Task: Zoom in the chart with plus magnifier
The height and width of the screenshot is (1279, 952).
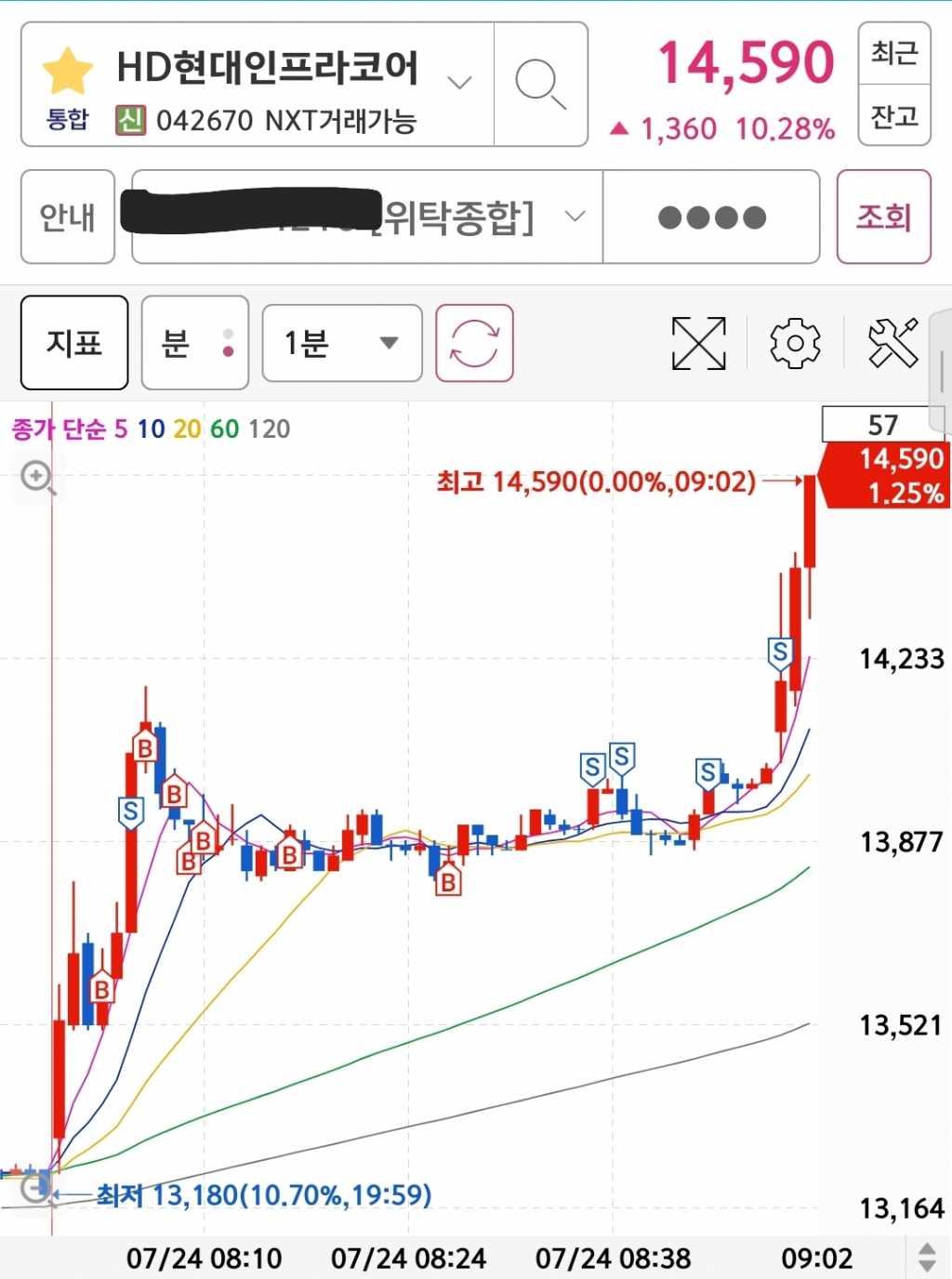Action: [37, 477]
